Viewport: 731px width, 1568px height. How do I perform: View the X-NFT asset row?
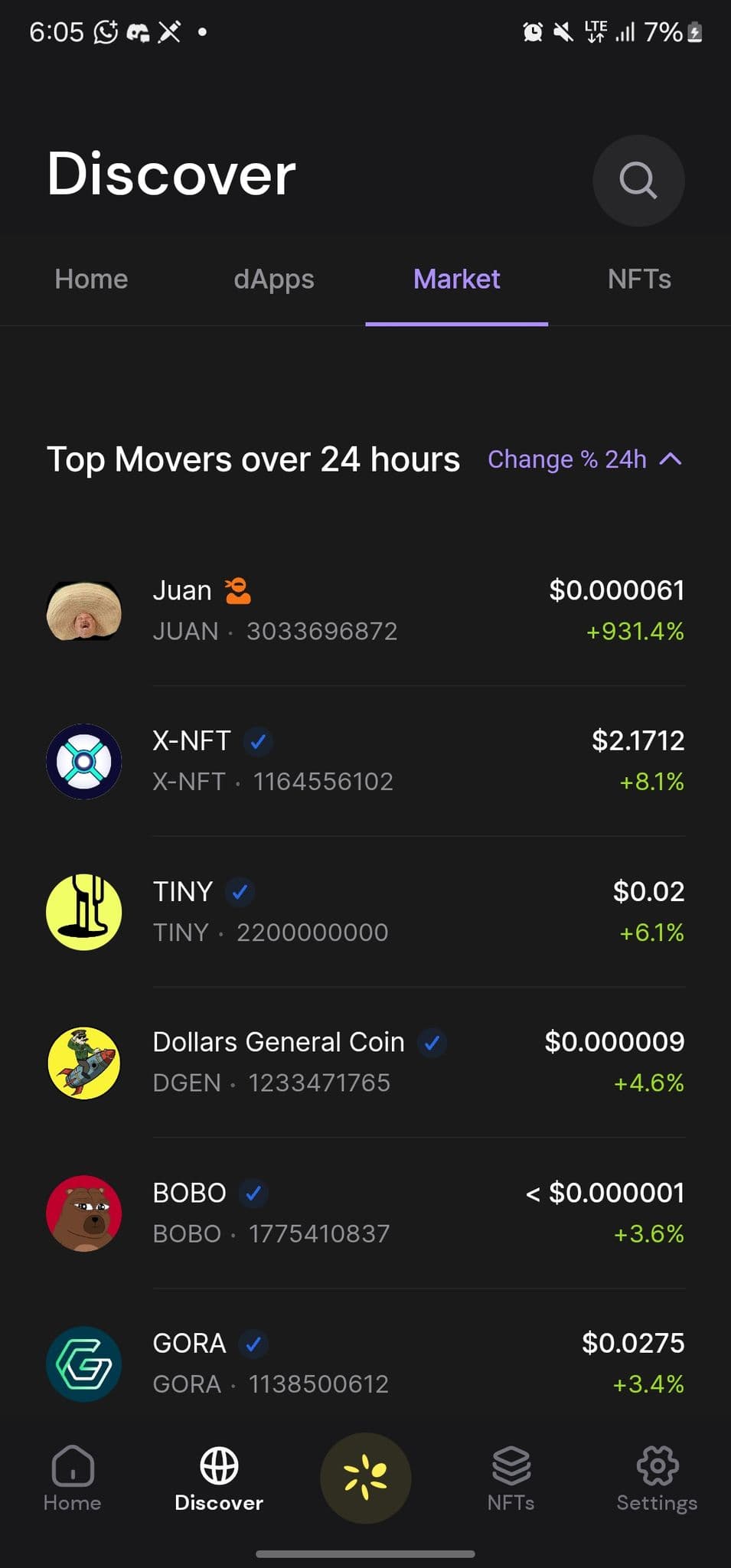pos(365,761)
